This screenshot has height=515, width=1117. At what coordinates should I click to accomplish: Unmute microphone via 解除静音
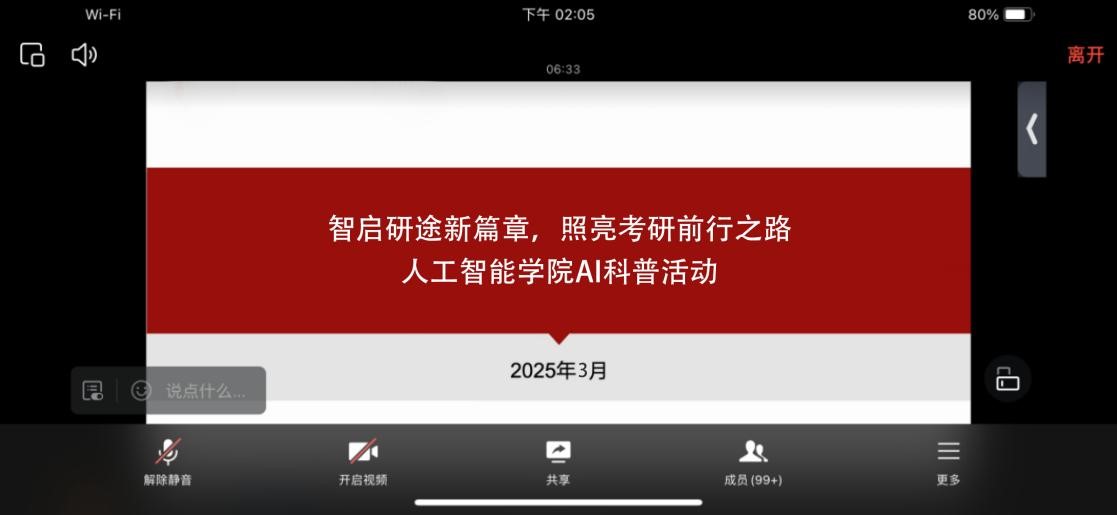coord(168,461)
